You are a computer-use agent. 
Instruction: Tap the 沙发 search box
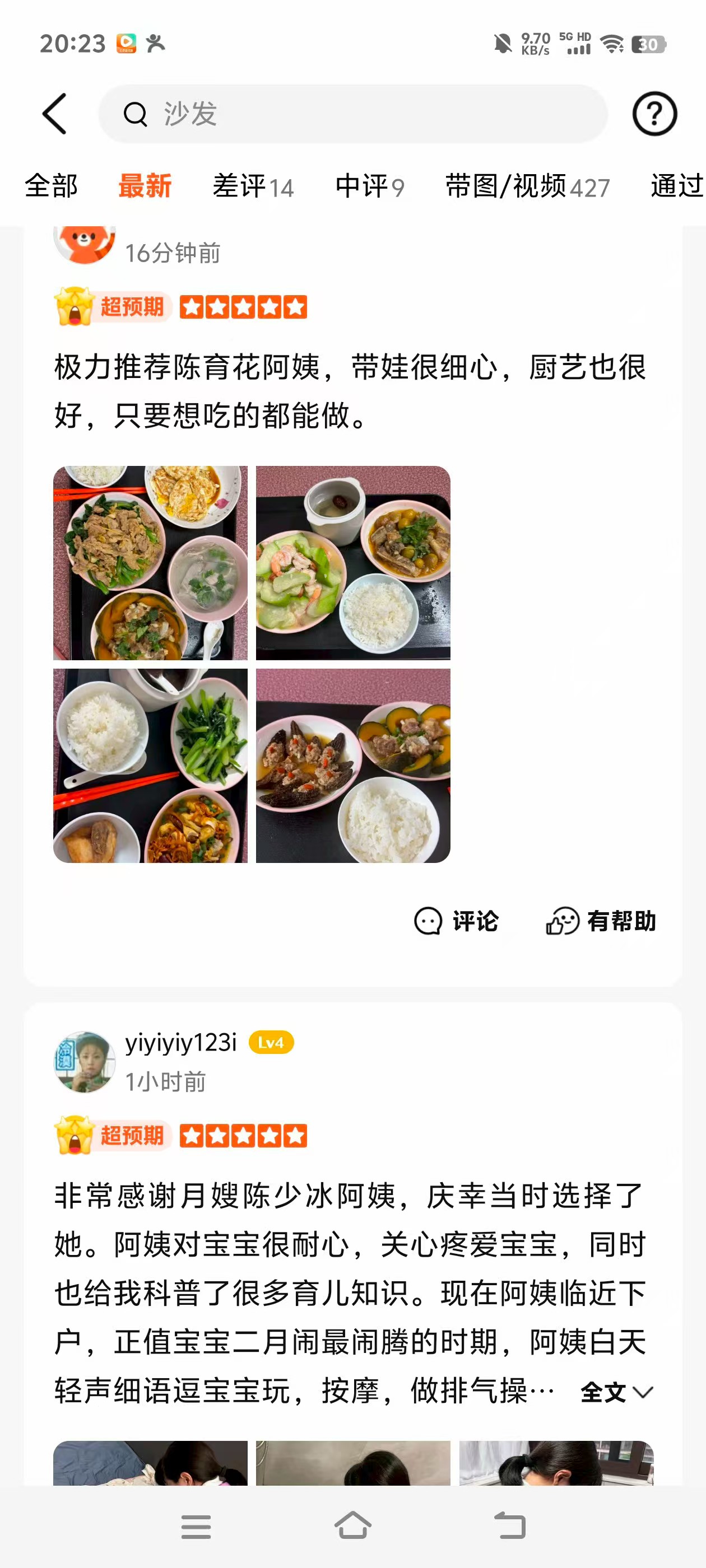pyautogui.click(x=352, y=114)
